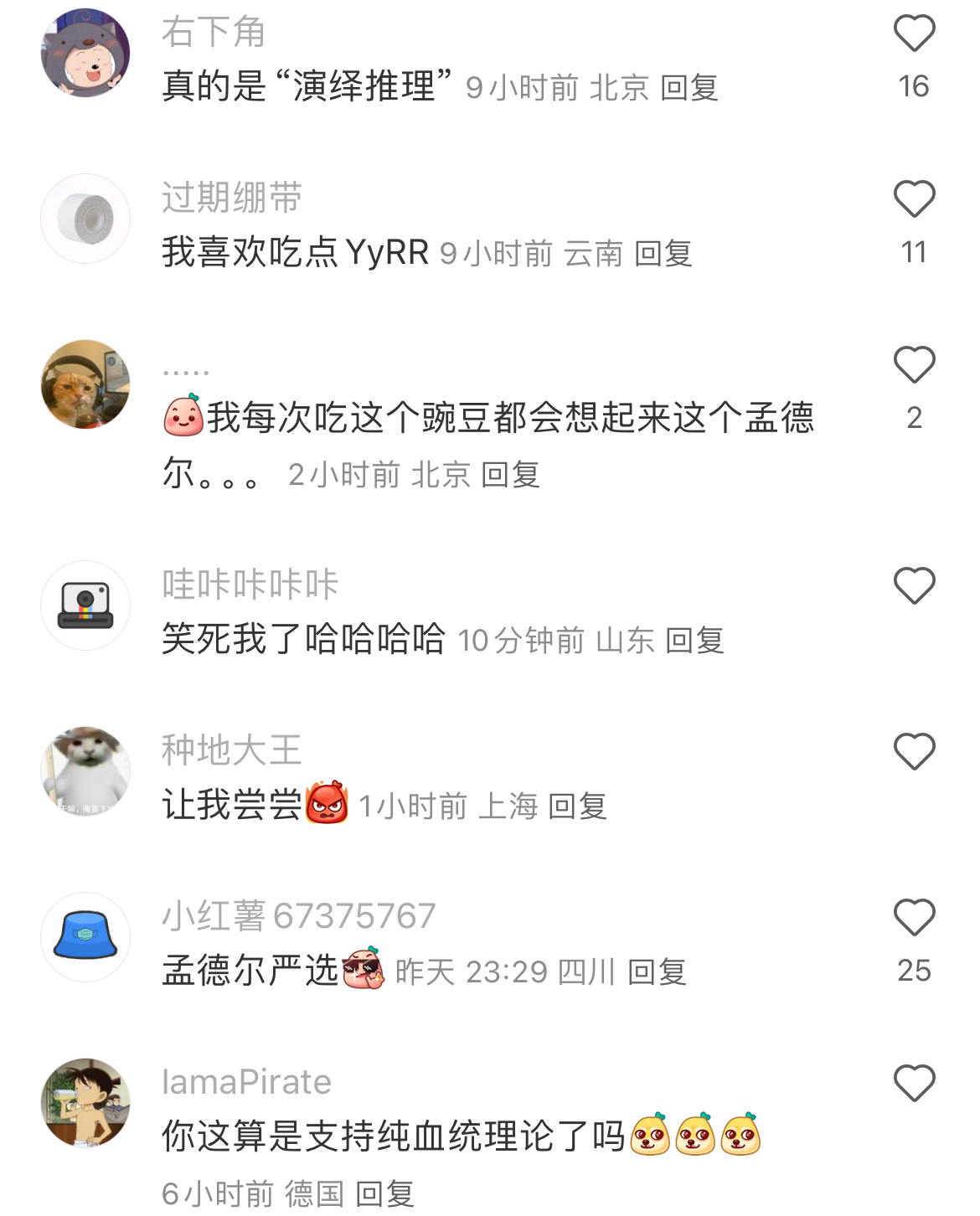Reply to 右下角's comment
The image size is (980, 1216).
690,85
